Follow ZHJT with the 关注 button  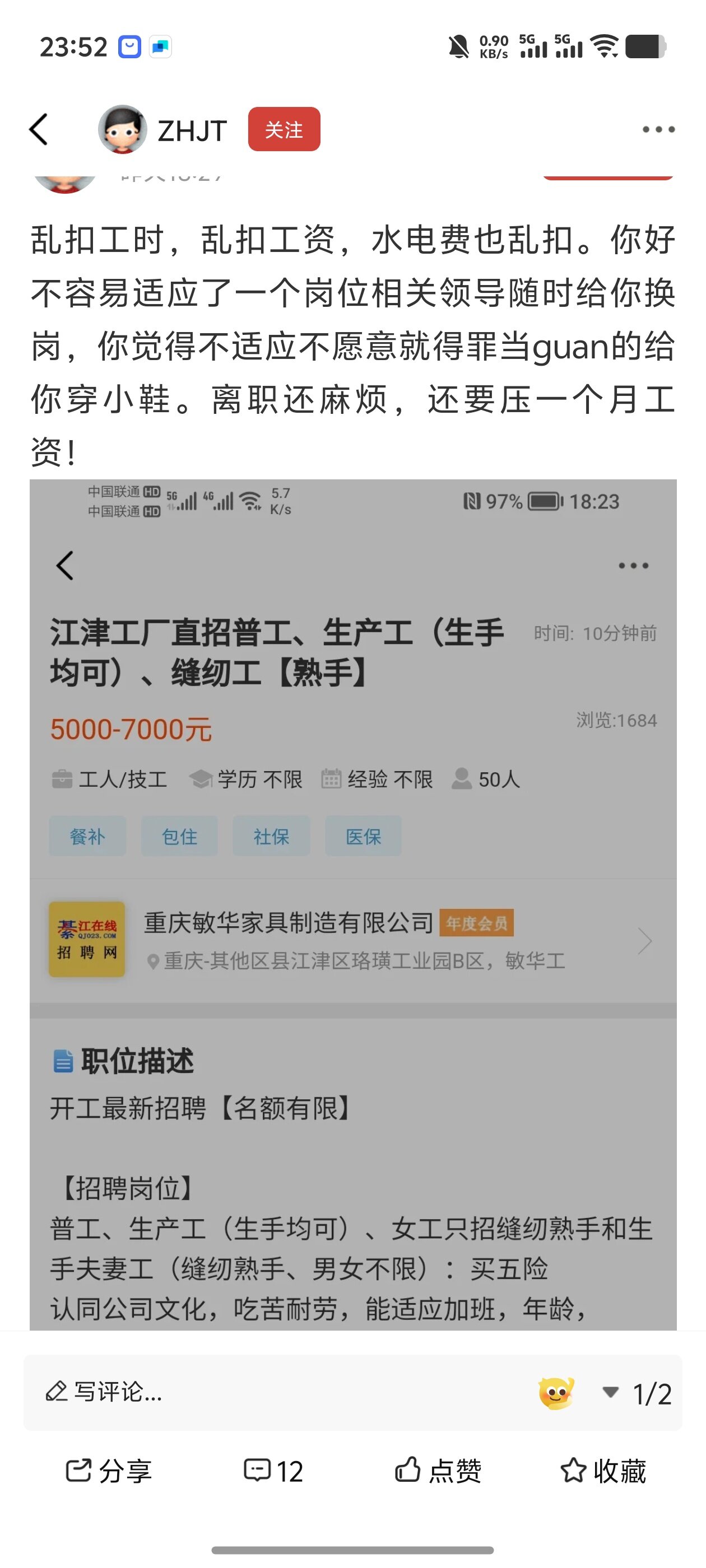(x=284, y=130)
